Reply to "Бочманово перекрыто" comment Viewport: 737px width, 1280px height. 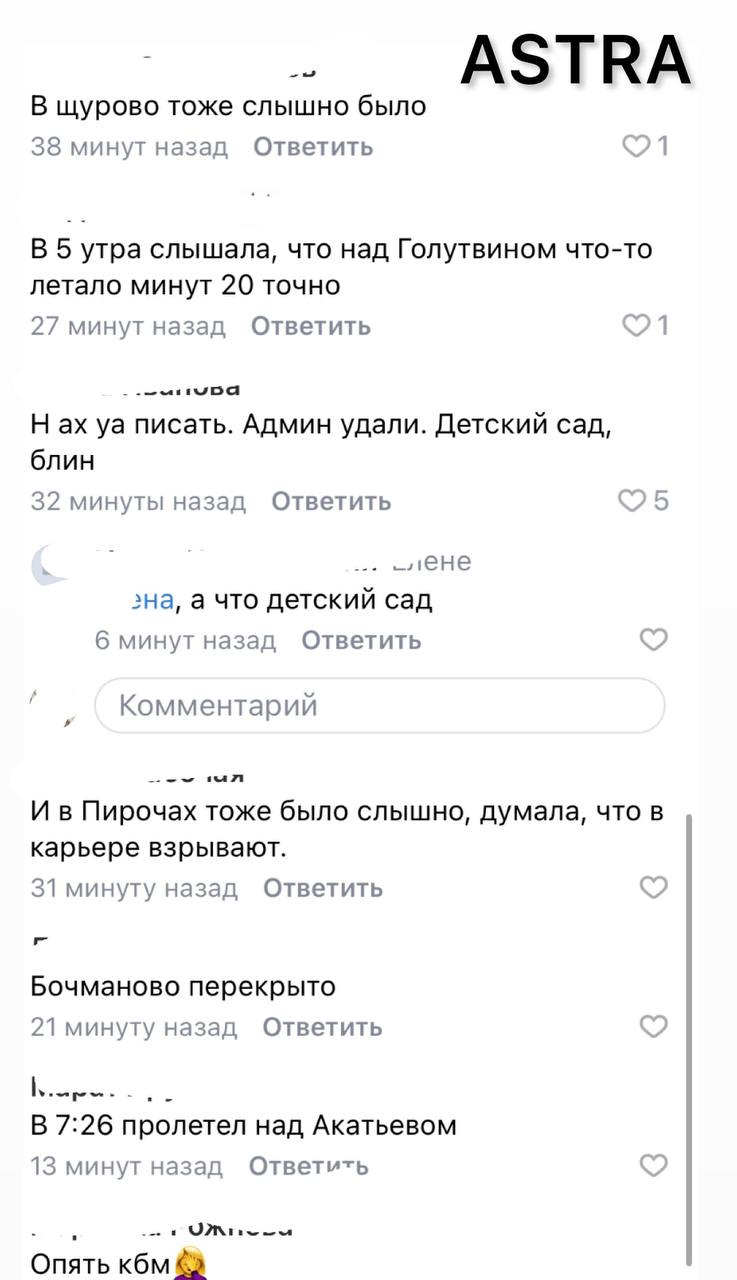(322, 1027)
